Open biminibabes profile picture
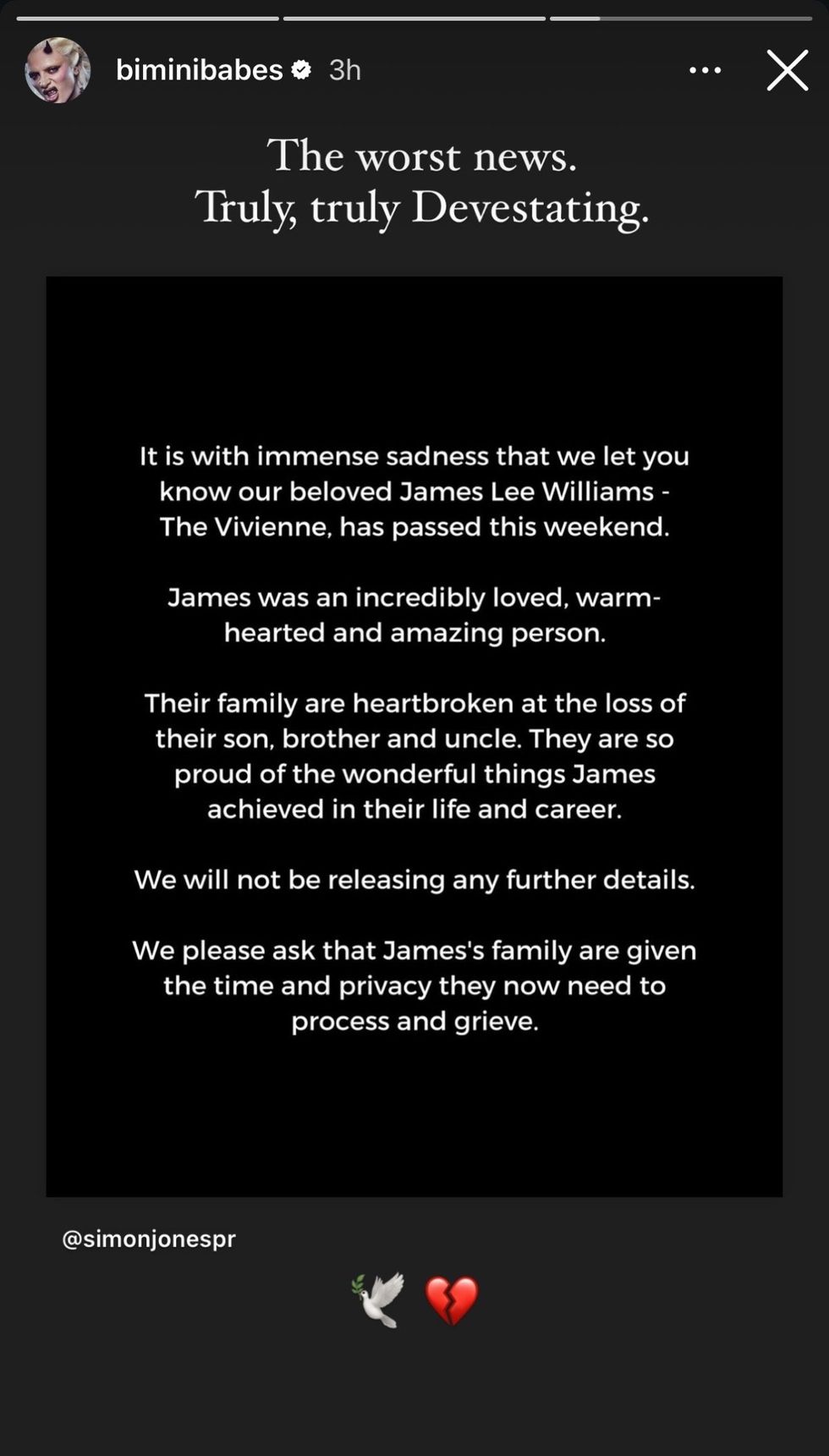 coord(58,70)
